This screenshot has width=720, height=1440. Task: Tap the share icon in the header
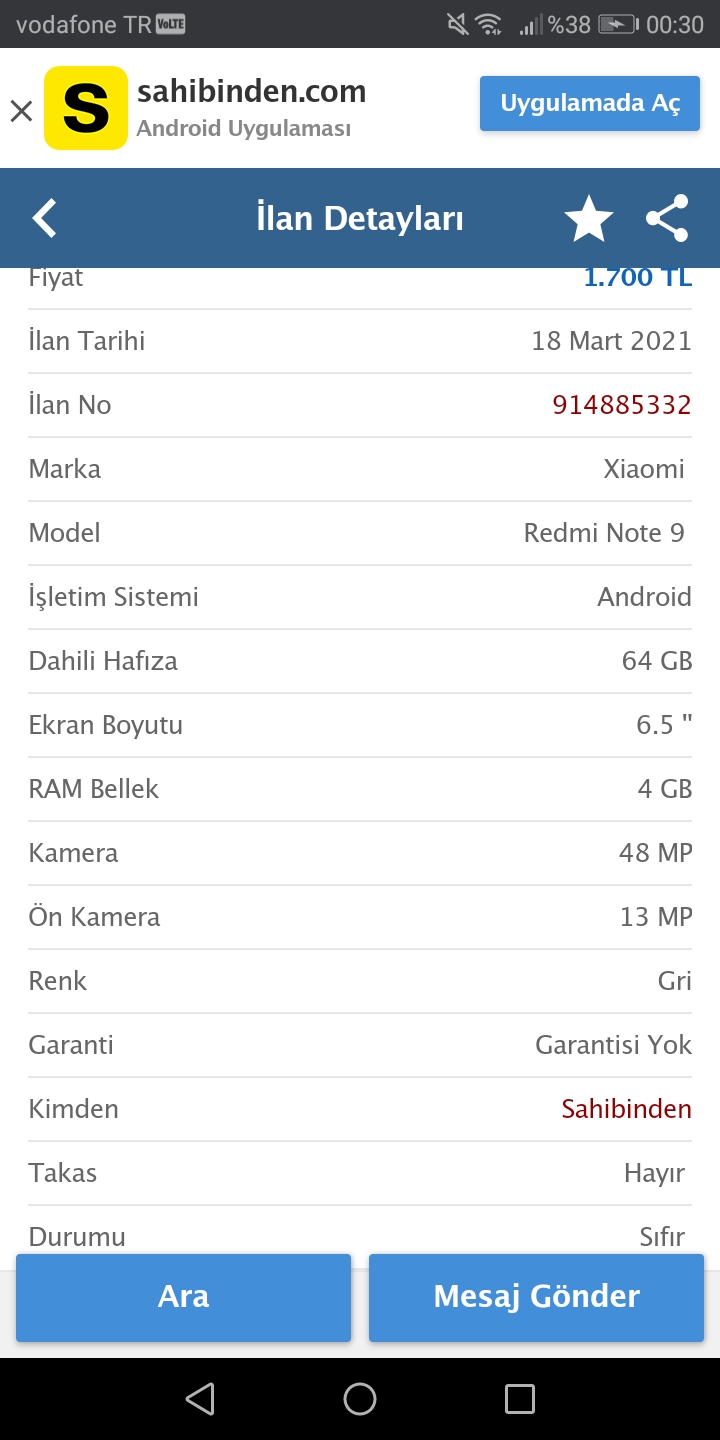tap(666, 217)
